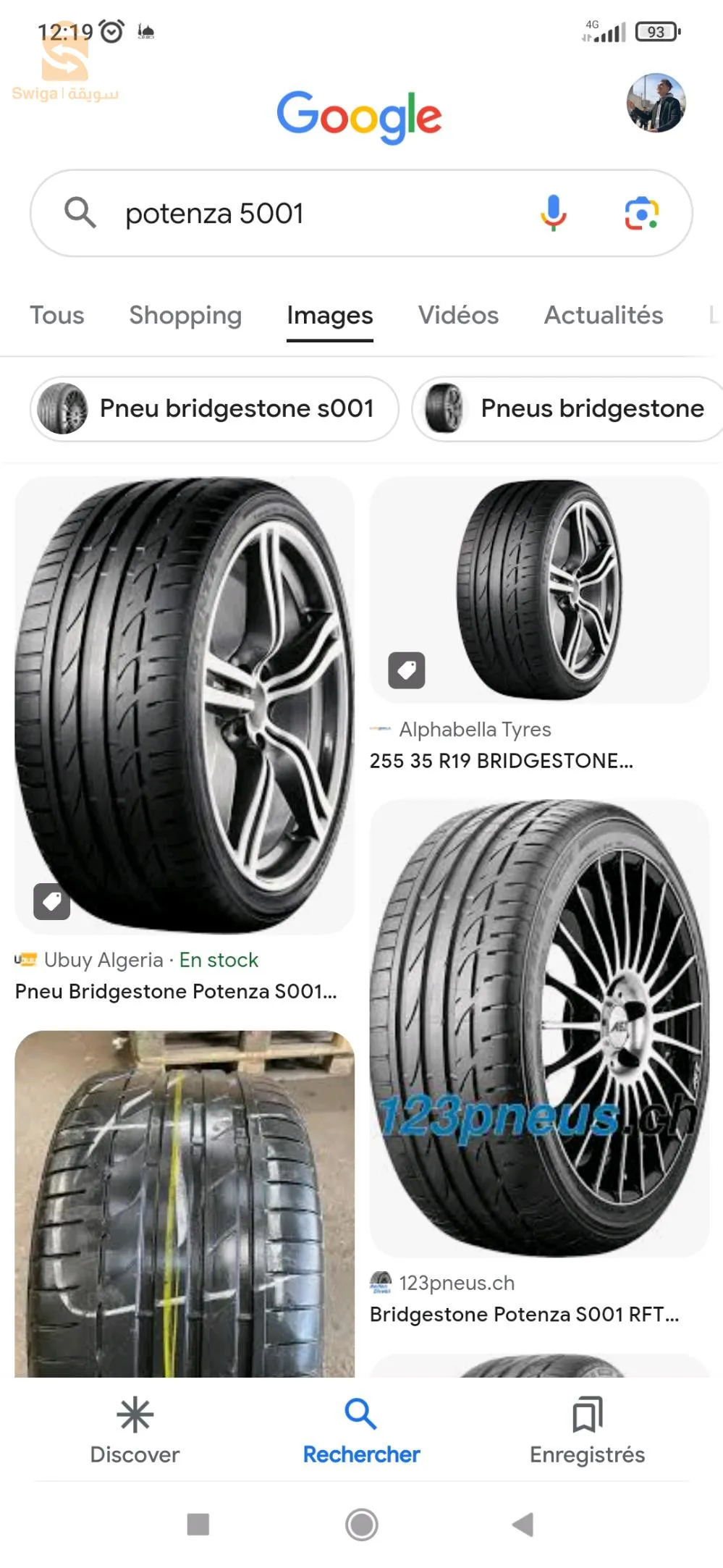Screen dimensions: 723x1568
Task: Go back with the system back button
Action: [x=523, y=1524]
